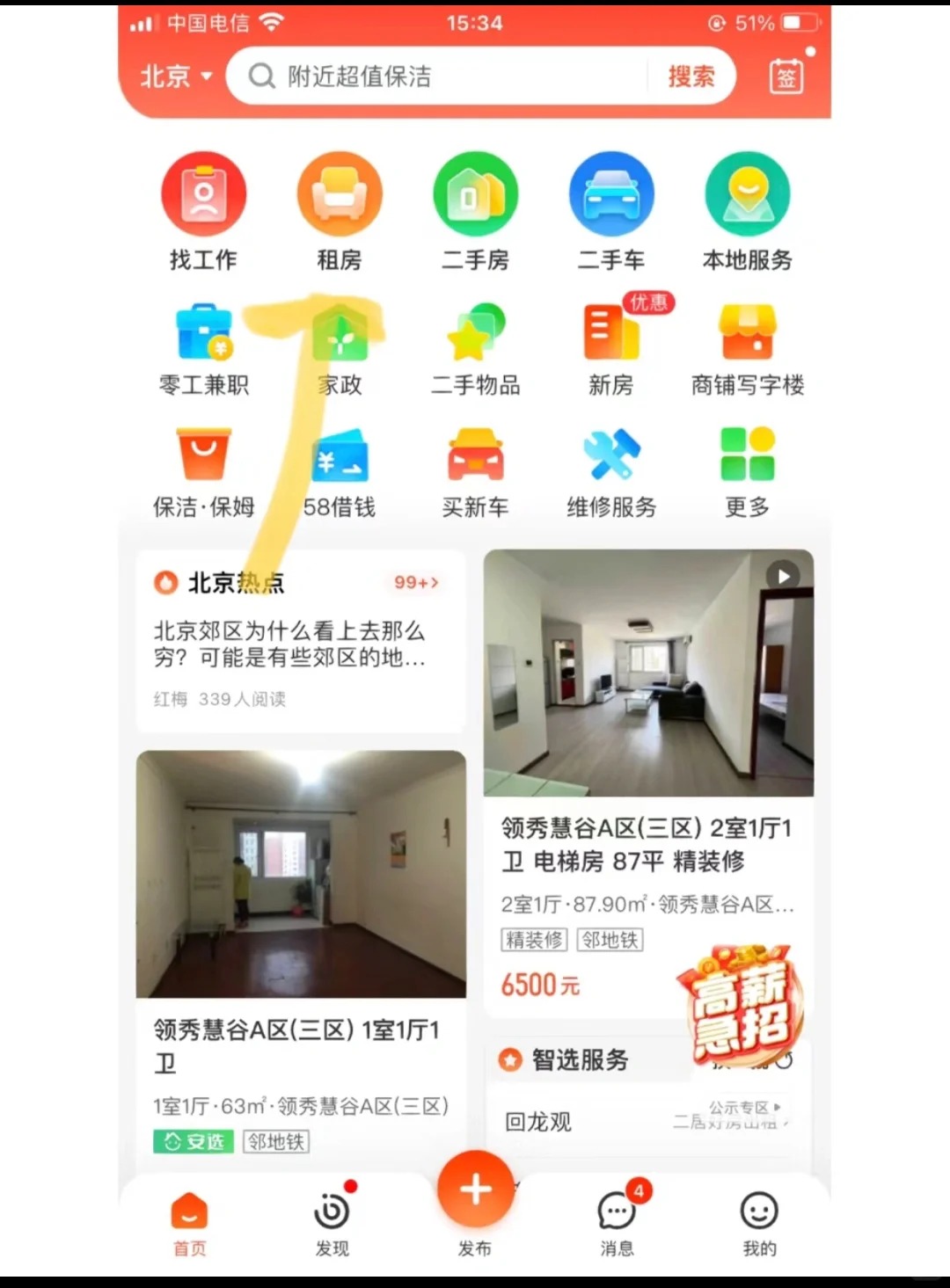Open the 签 check-in icon
The height and width of the screenshot is (1288, 950).
point(786,77)
